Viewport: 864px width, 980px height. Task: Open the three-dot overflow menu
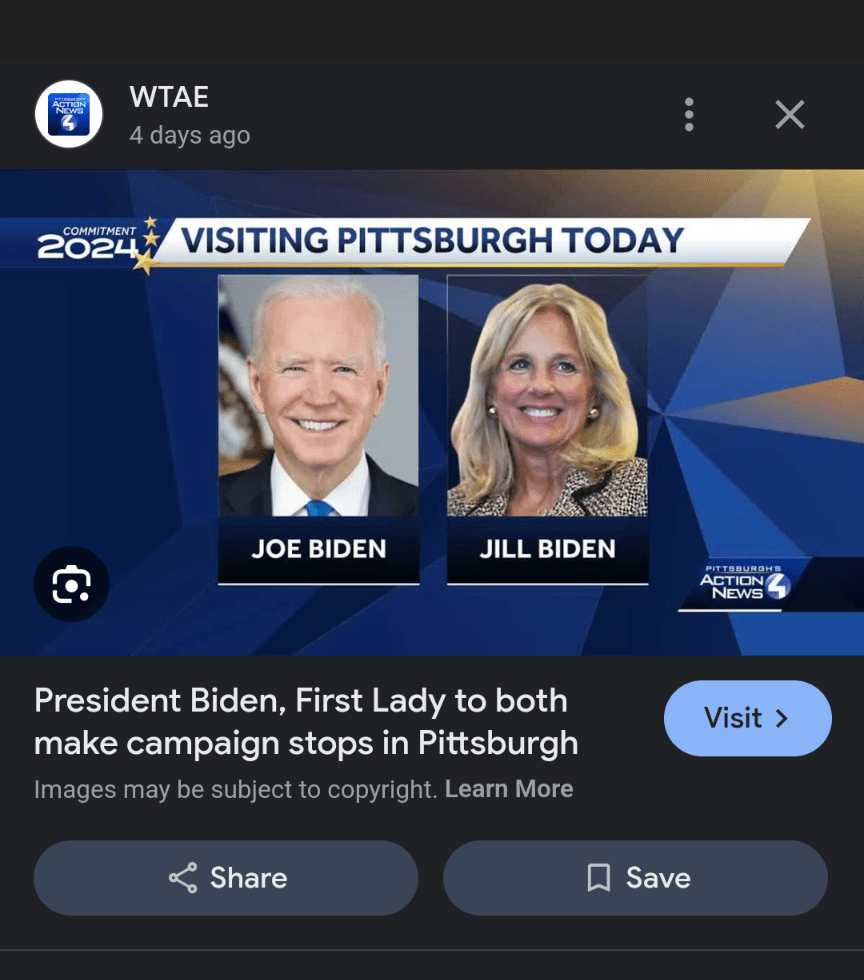689,115
